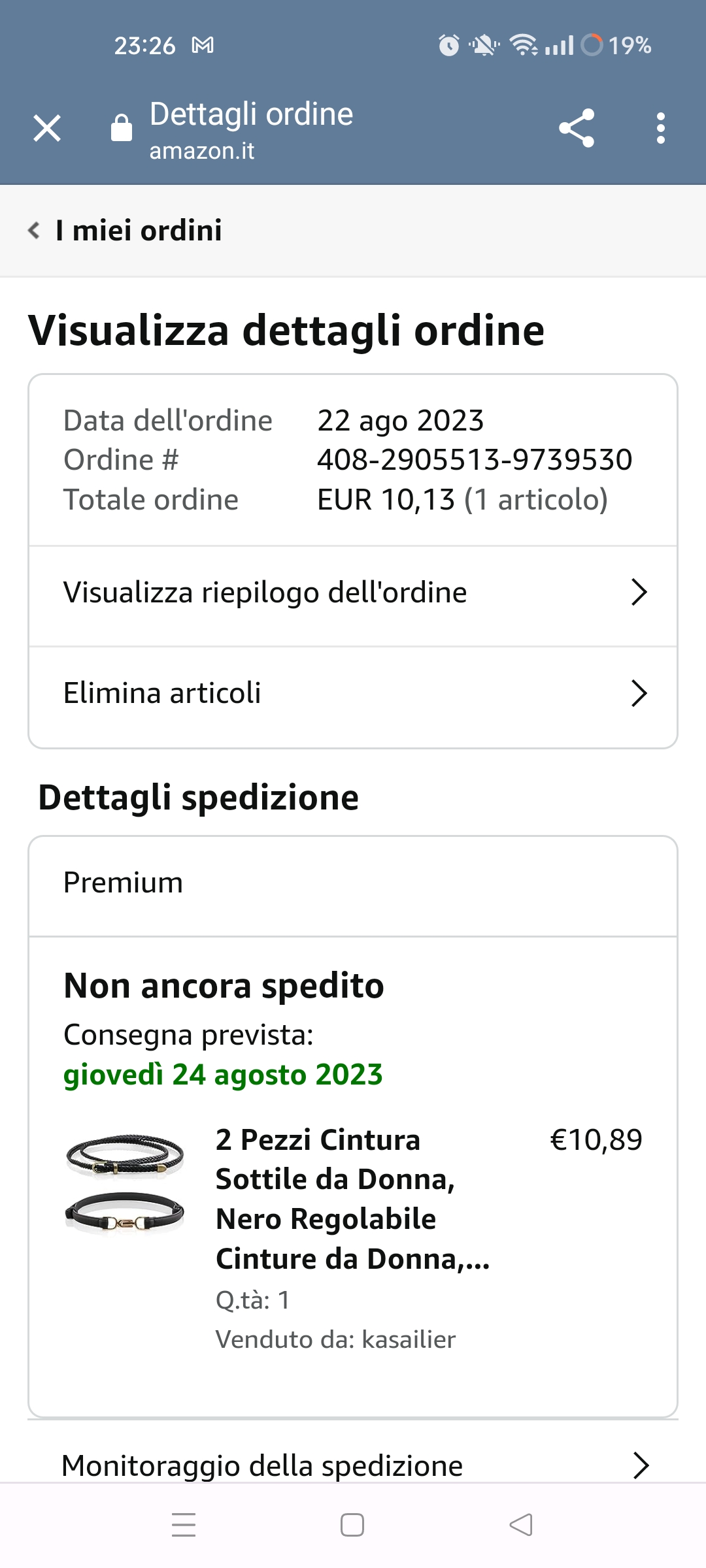The height and width of the screenshot is (1568, 706).
Task: Open the 2 Pezzi Cintura Sottile product title
Action: coord(352,1199)
